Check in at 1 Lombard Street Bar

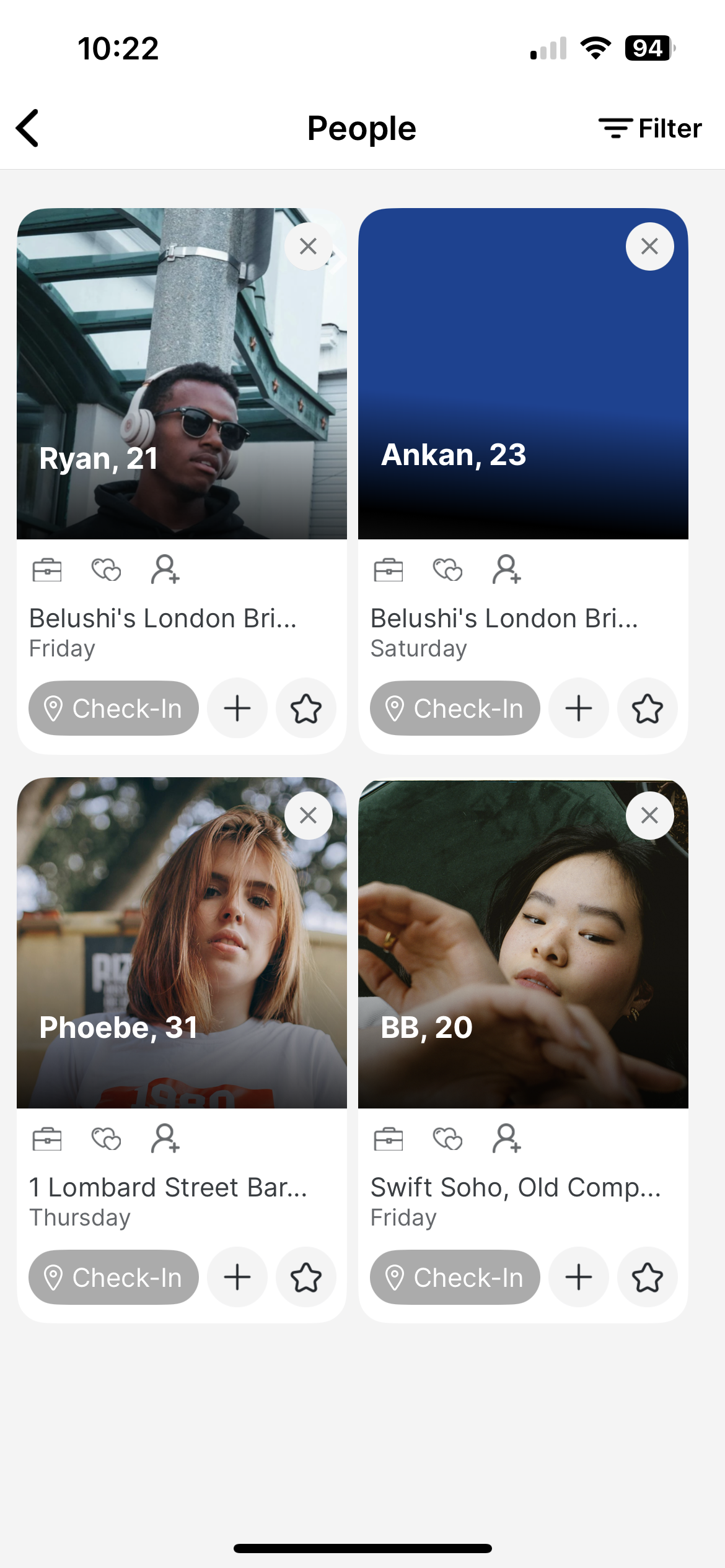(113, 1278)
